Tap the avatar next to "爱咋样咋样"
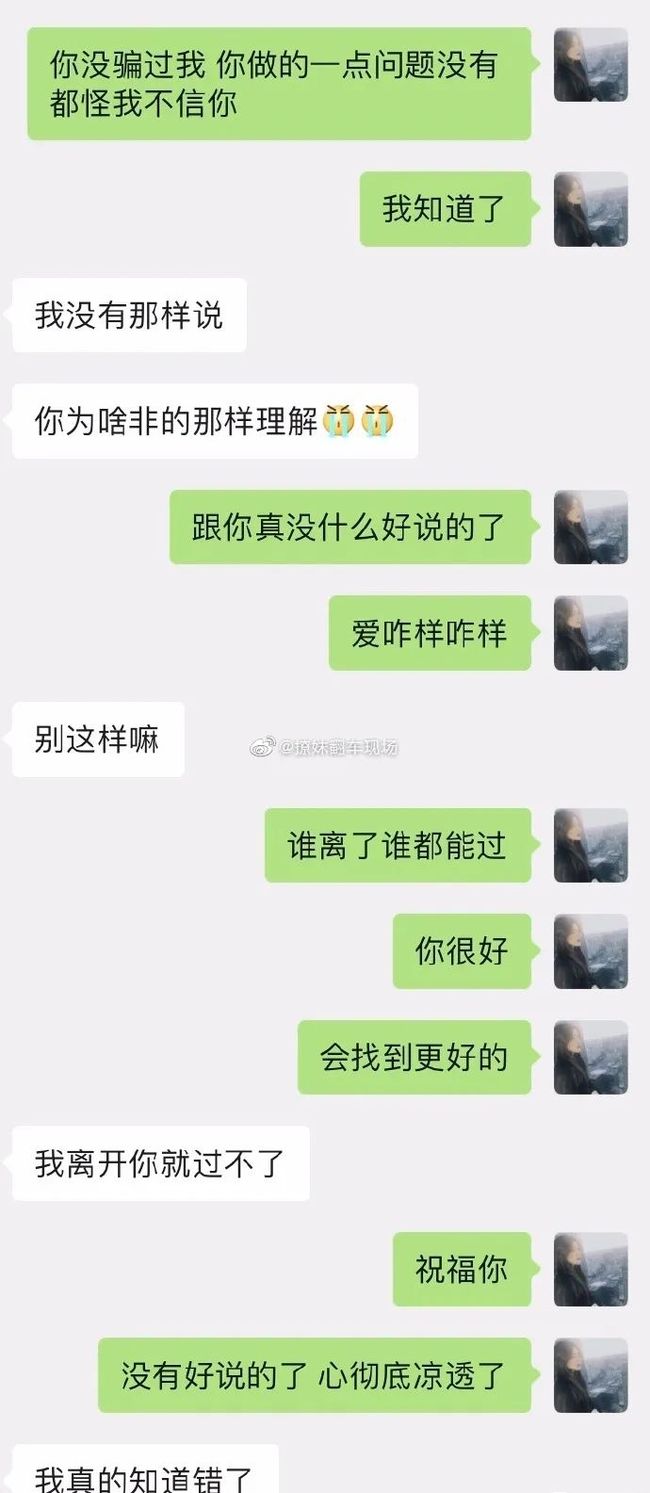 pyautogui.click(x=591, y=633)
